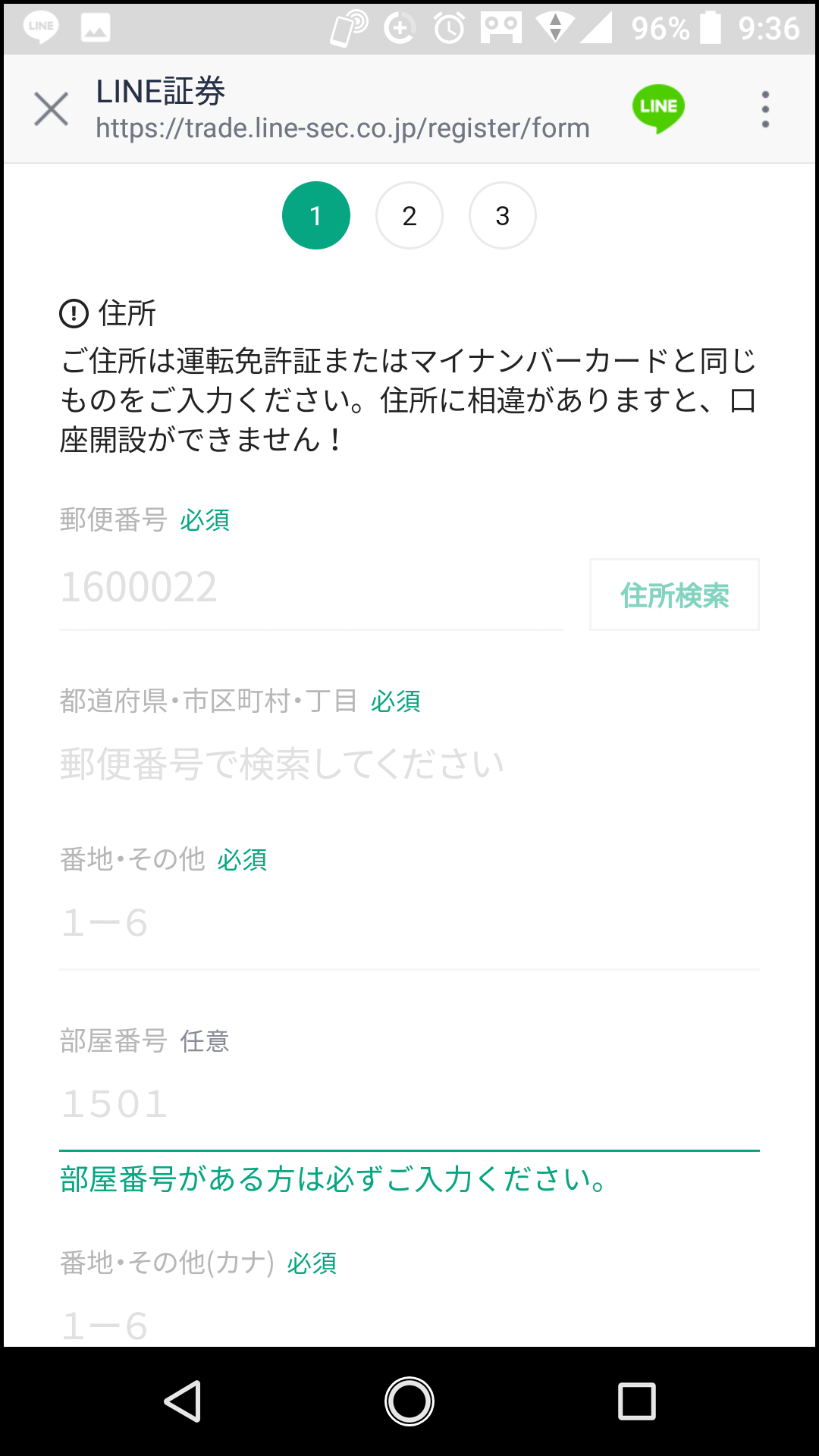Open the three-dot overflow menu
Screen dimensions: 819x1456
(x=765, y=109)
